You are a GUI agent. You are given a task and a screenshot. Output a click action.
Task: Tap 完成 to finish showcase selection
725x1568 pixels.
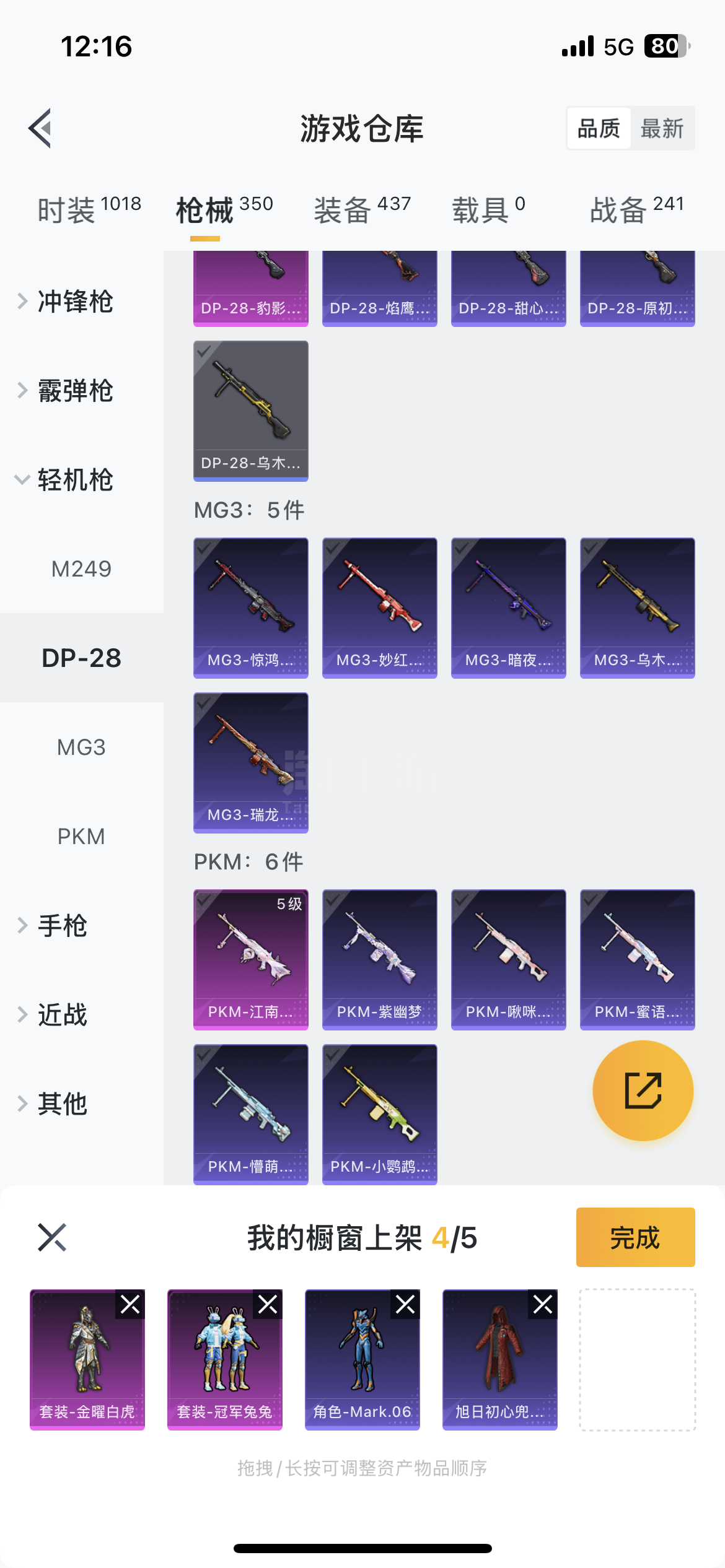636,1237
